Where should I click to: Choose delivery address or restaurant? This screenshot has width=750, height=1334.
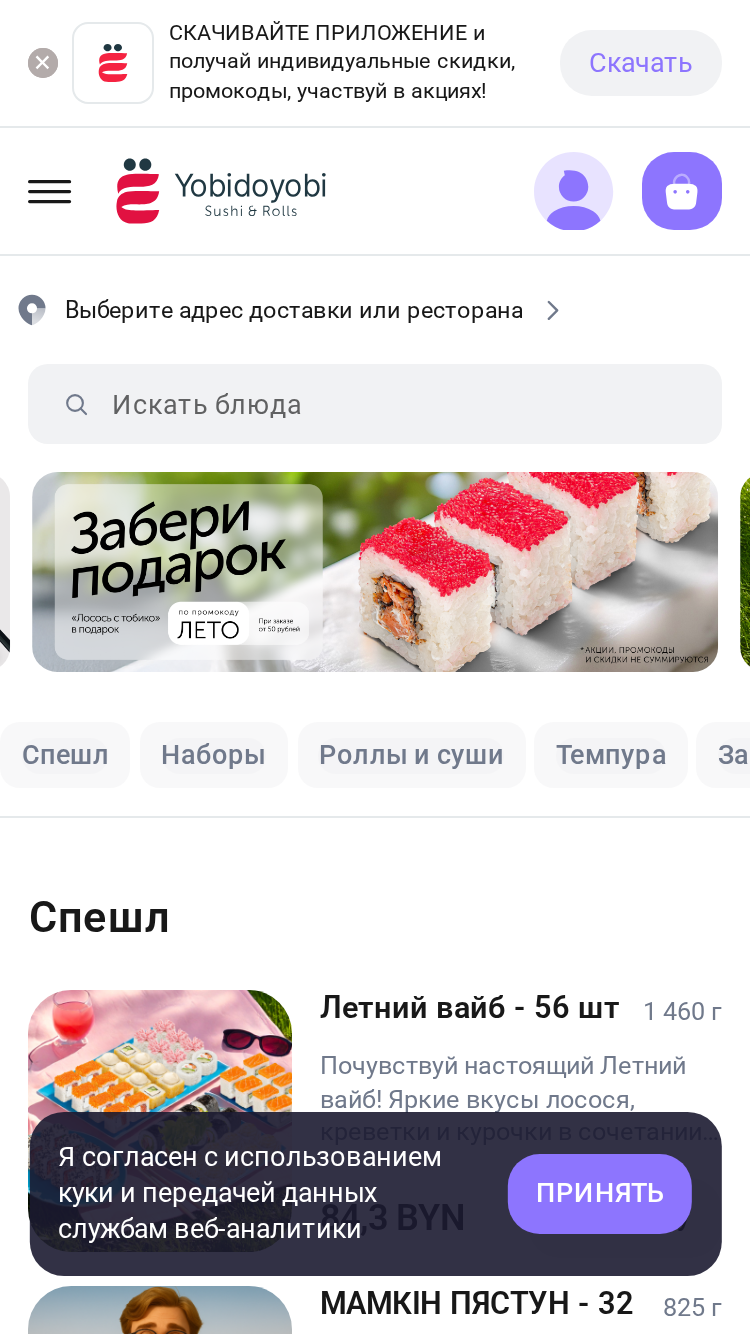coord(290,310)
